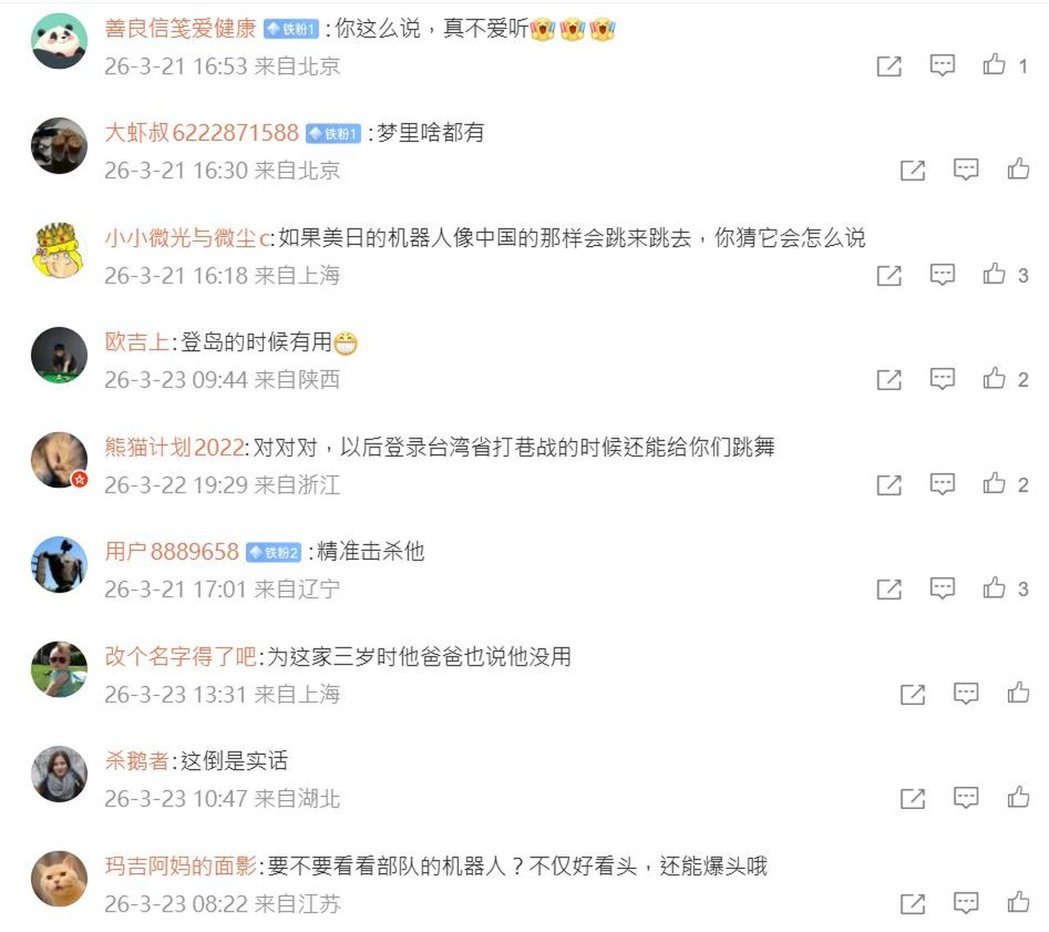Visit 熊猫计划2022's profile page
Viewport: 1049px width, 932px height.
[x=174, y=447]
